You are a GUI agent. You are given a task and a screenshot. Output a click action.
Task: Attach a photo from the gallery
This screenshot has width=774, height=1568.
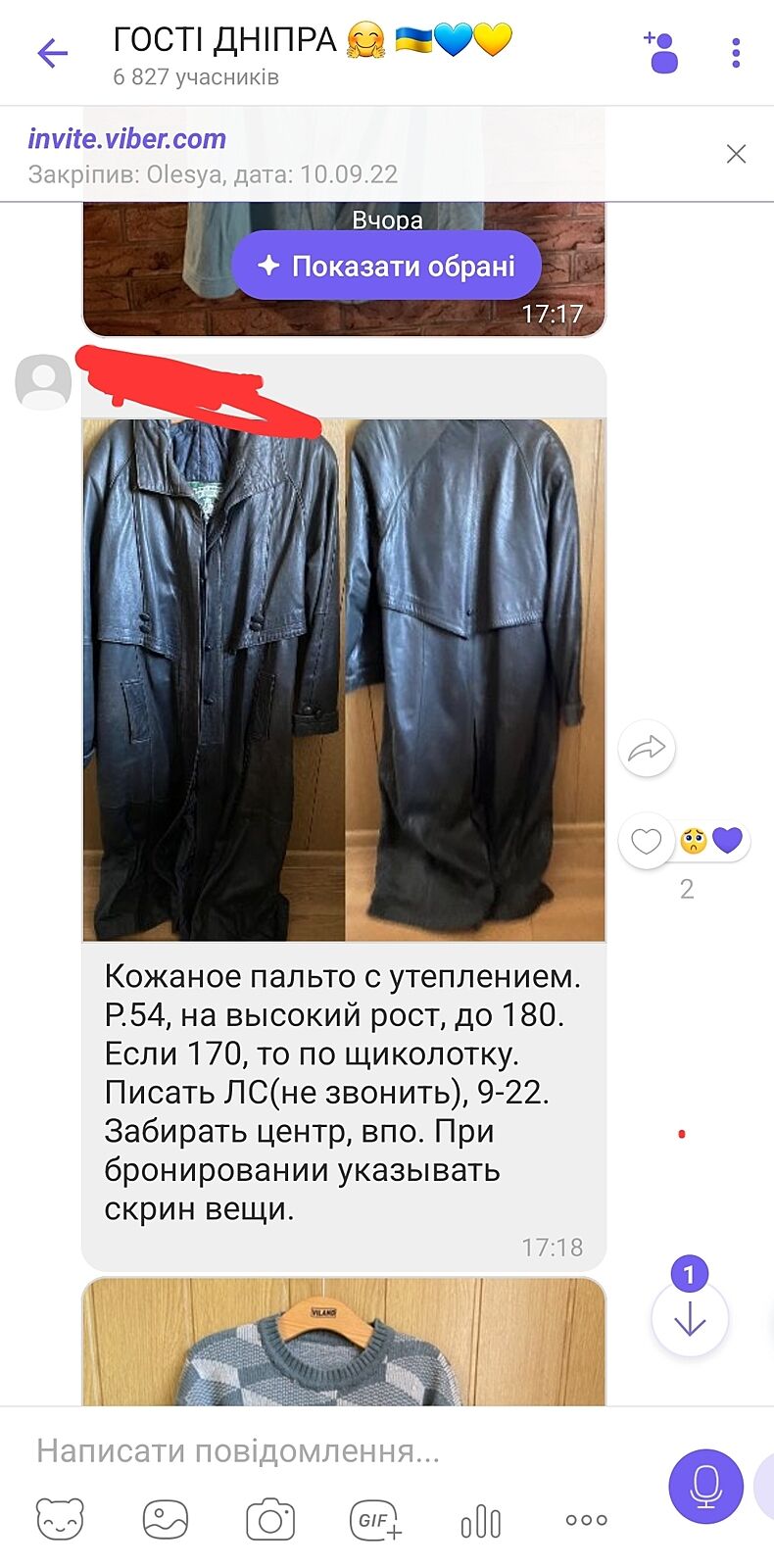click(x=166, y=1520)
